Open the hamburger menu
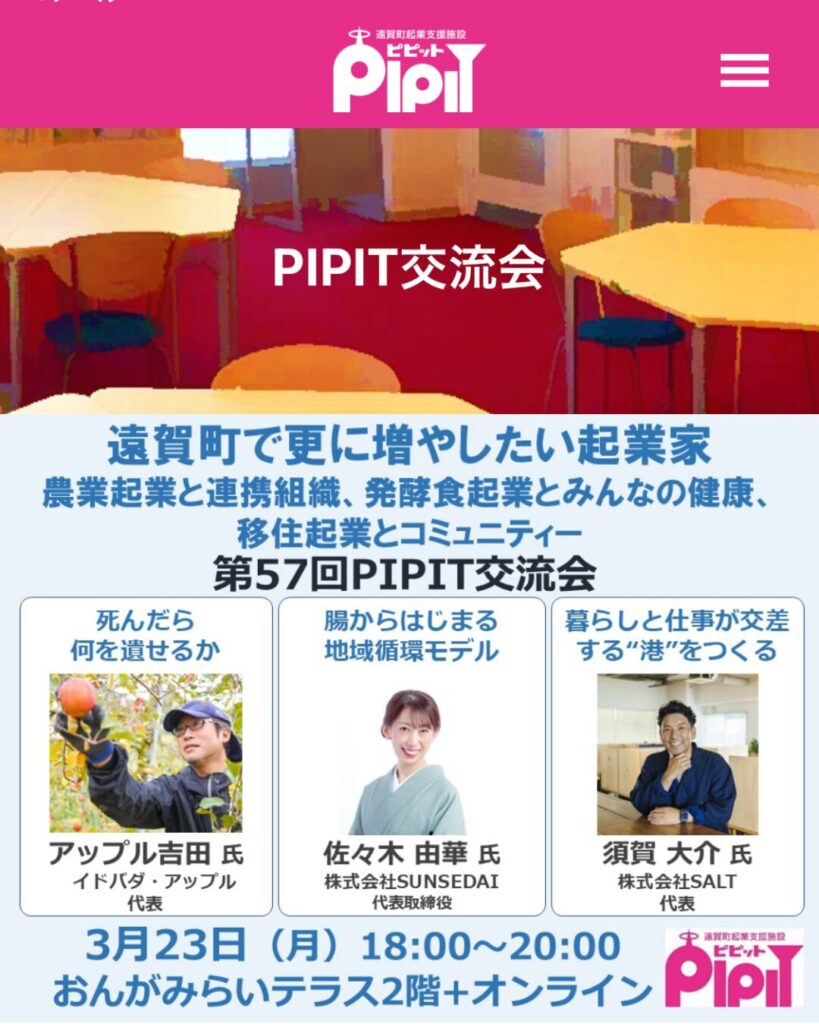 click(x=744, y=70)
